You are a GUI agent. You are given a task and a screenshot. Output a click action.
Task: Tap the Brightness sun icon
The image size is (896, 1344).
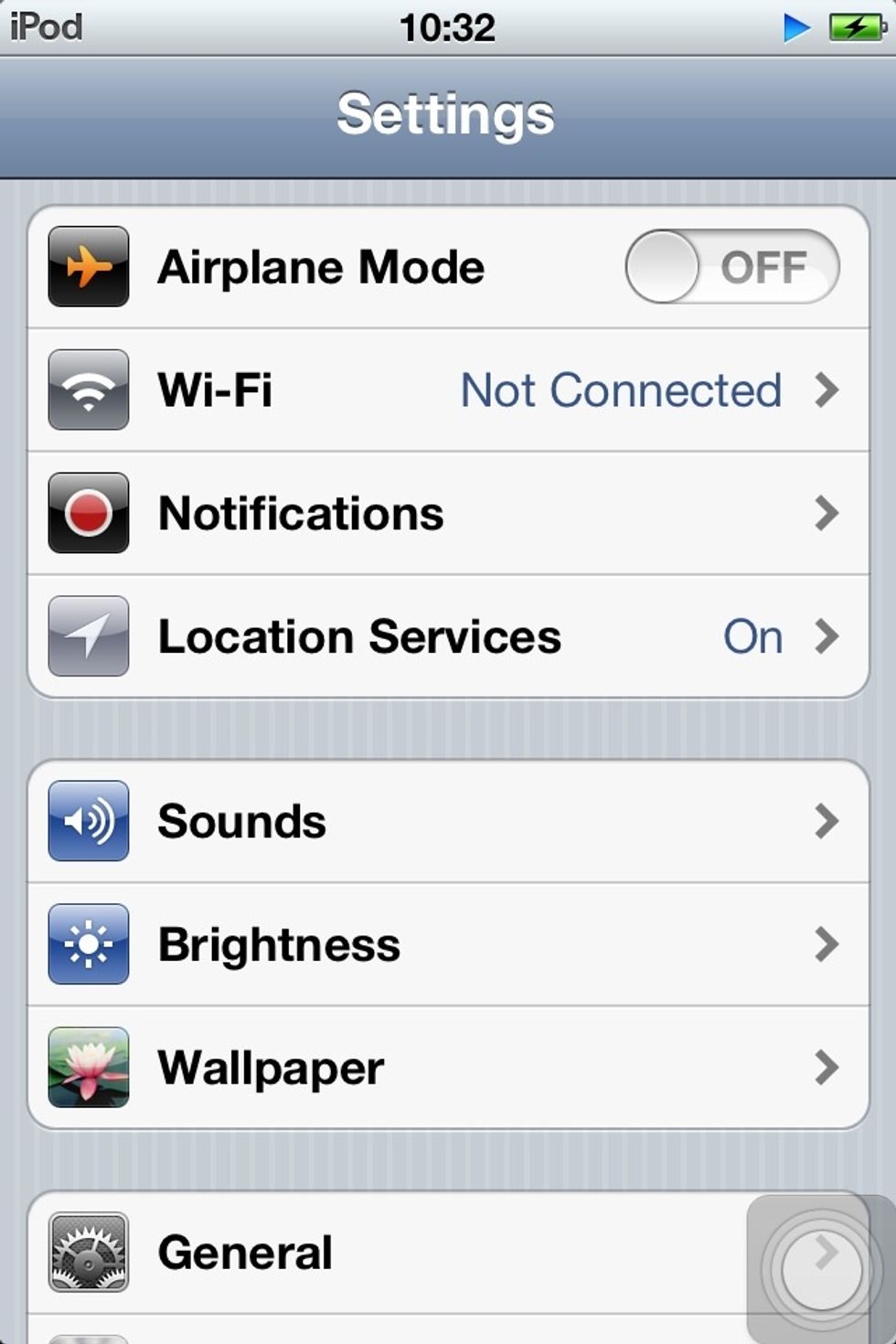pyautogui.click(x=87, y=945)
